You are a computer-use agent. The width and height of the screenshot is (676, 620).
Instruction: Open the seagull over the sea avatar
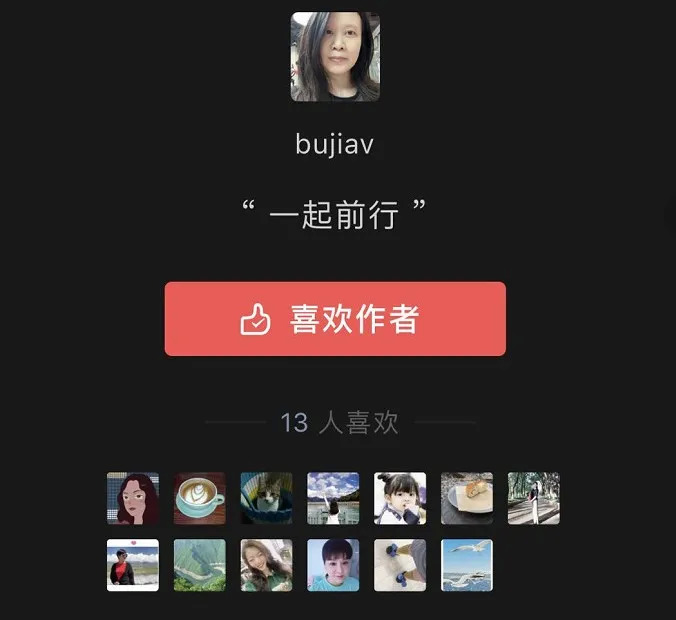[x=467, y=565]
